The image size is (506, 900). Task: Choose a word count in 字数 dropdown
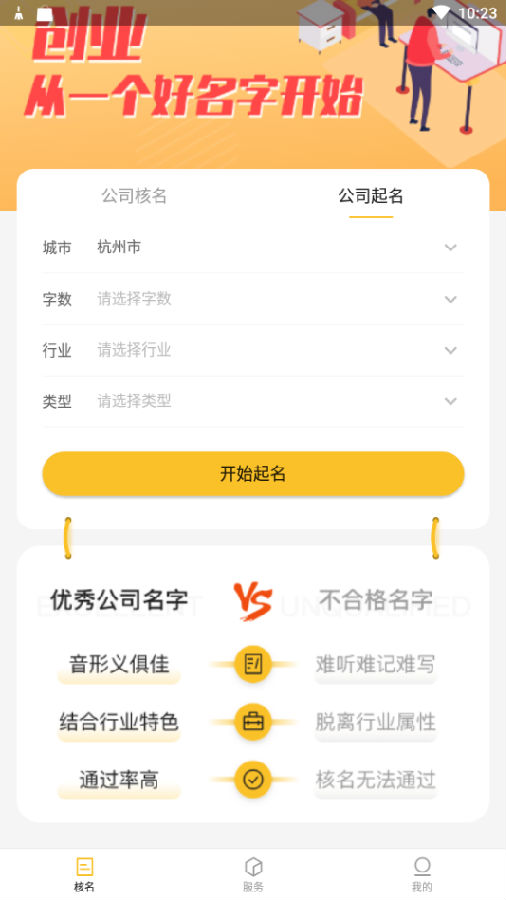[x=253, y=299]
